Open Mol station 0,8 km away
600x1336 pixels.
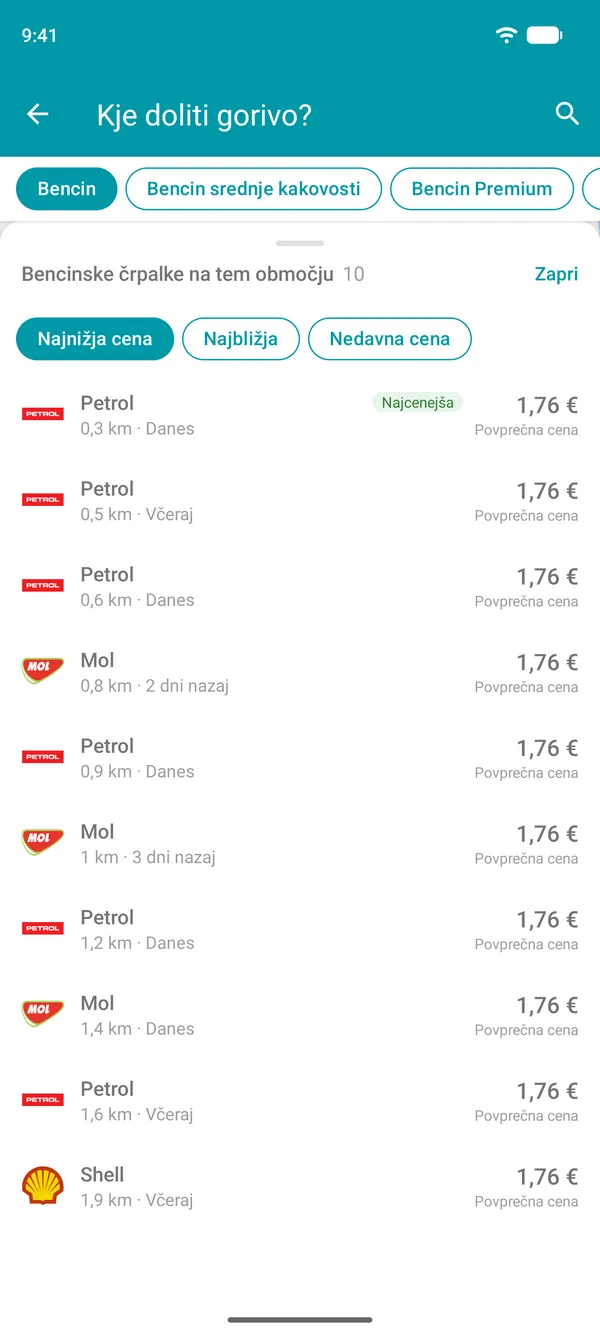click(x=300, y=673)
